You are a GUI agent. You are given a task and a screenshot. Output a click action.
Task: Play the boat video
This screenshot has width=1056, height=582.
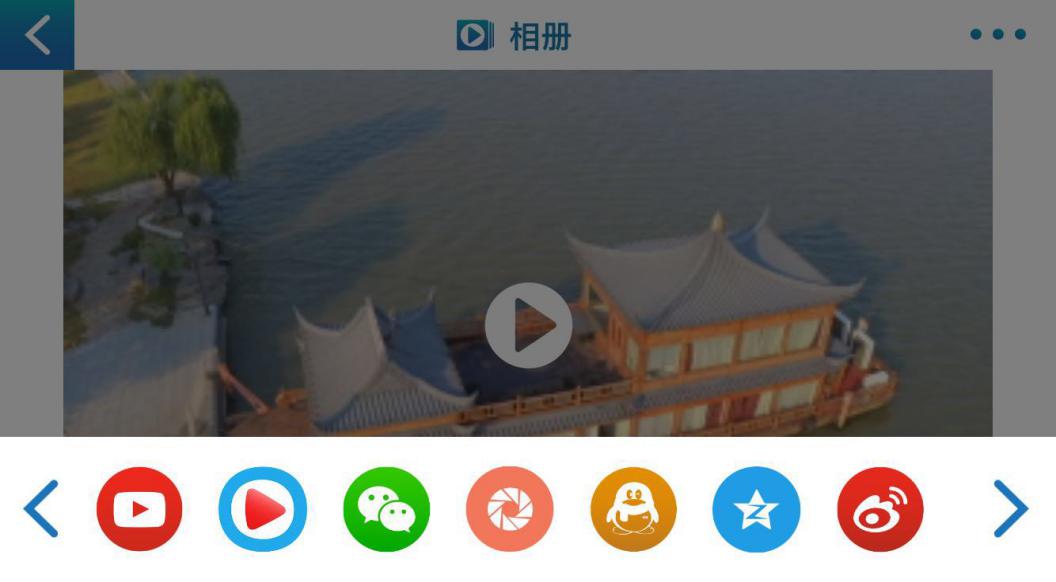[x=528, y=325]
